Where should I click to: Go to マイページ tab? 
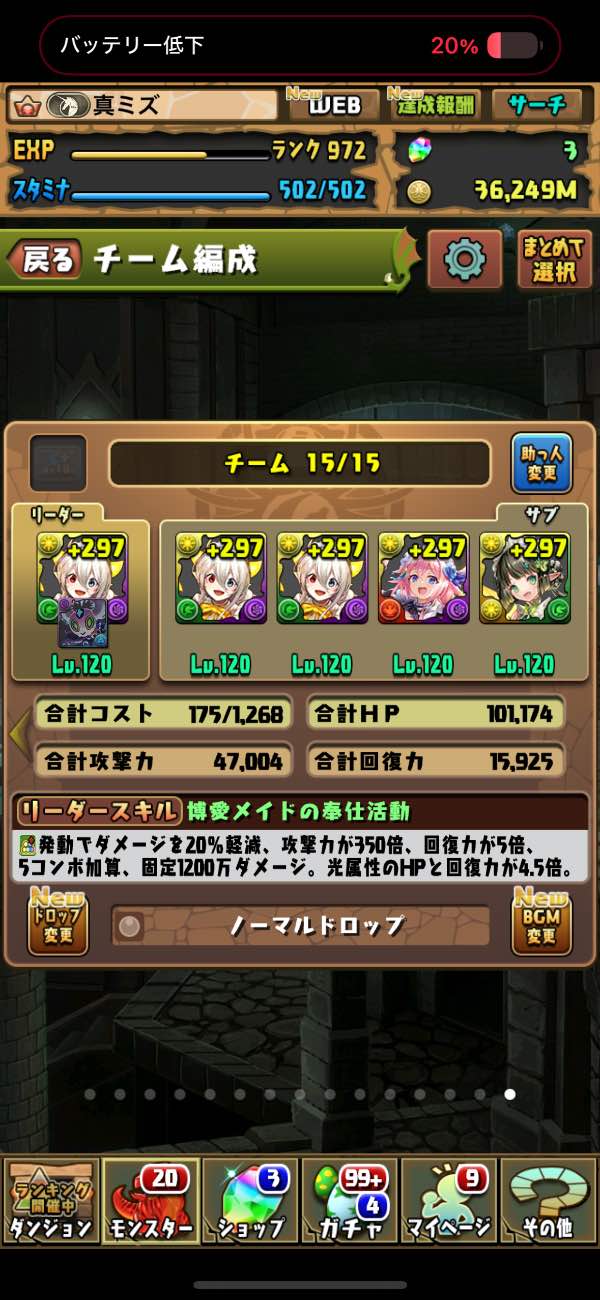click(x=449, y=1200)
